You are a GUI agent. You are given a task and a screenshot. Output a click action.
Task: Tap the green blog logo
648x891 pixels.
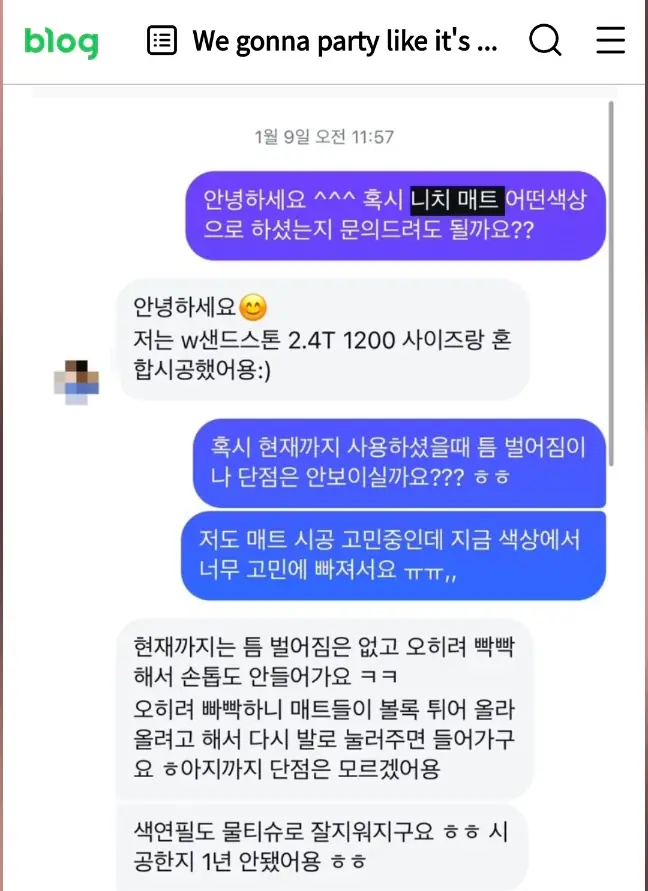coord(61,41)
